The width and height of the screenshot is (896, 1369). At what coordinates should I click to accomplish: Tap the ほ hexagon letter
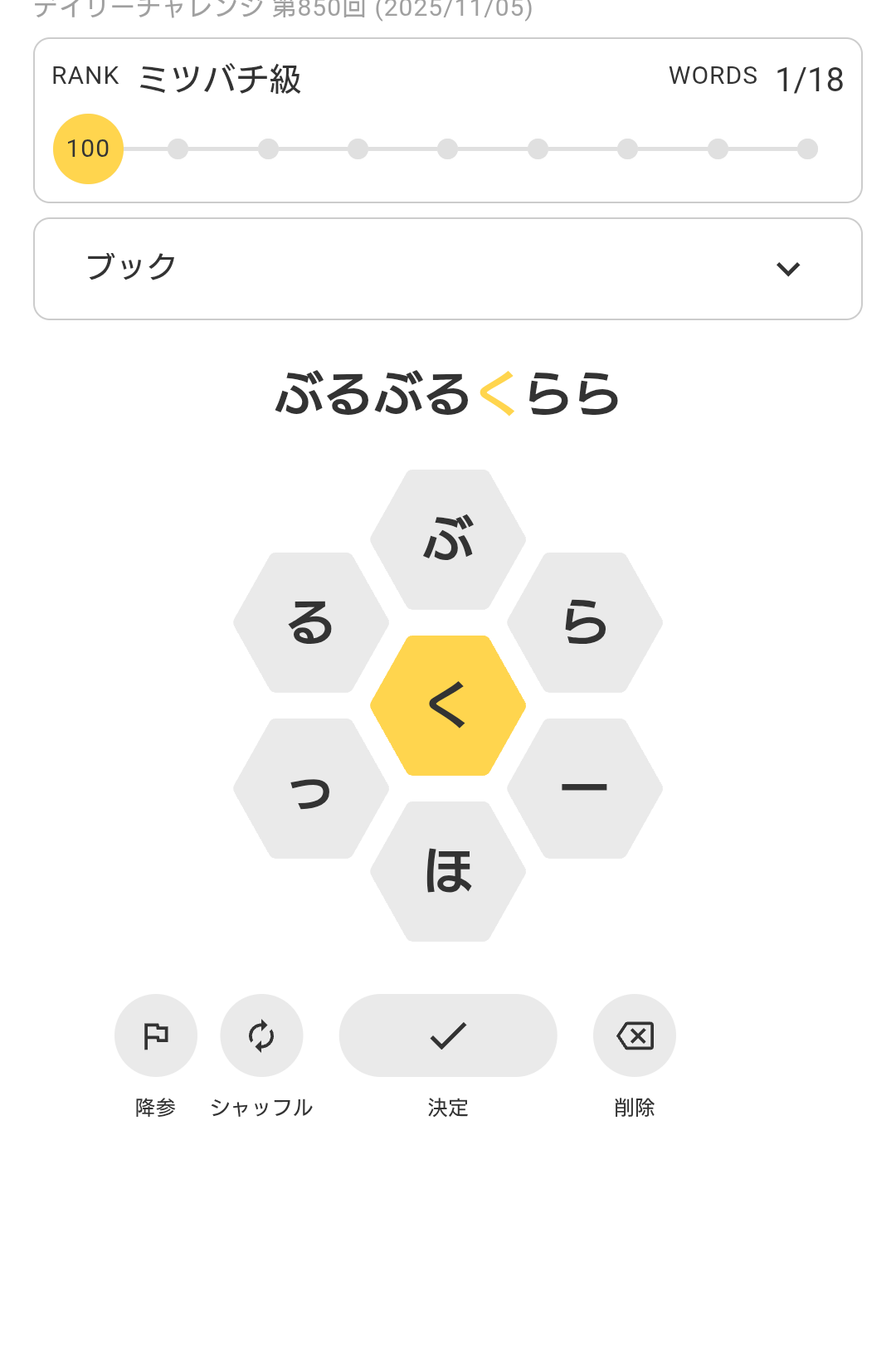tap(448, 871)
